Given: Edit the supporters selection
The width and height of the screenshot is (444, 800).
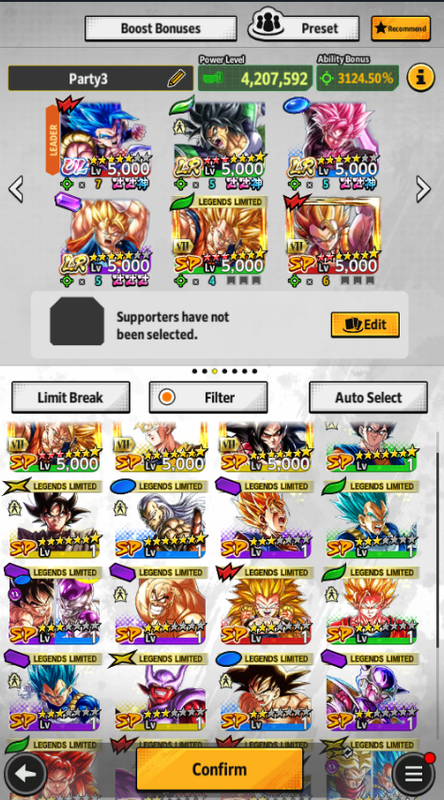Looking at the screenshot, I should pyautogui.click(x=365, y=324).
